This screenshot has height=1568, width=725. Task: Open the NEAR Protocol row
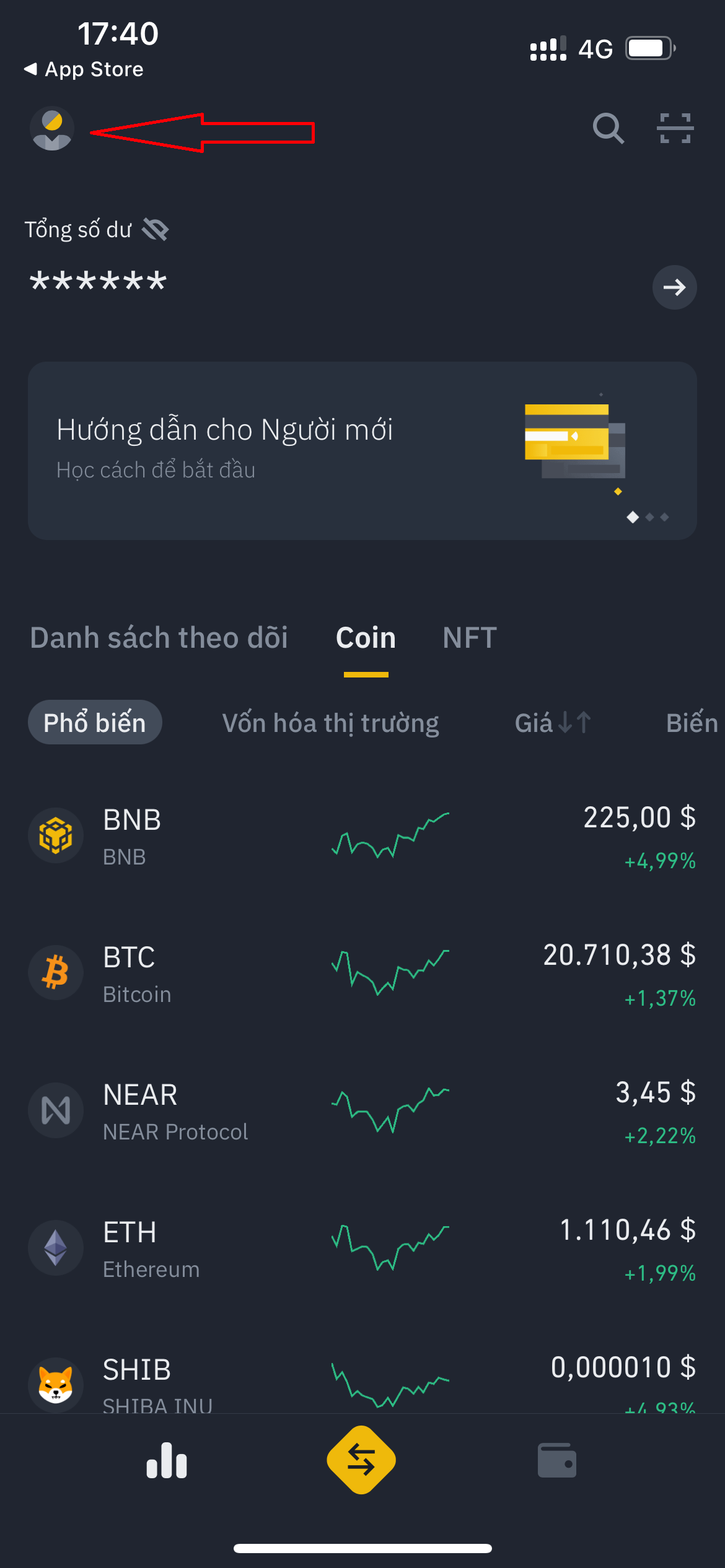tap(362, 1111)
